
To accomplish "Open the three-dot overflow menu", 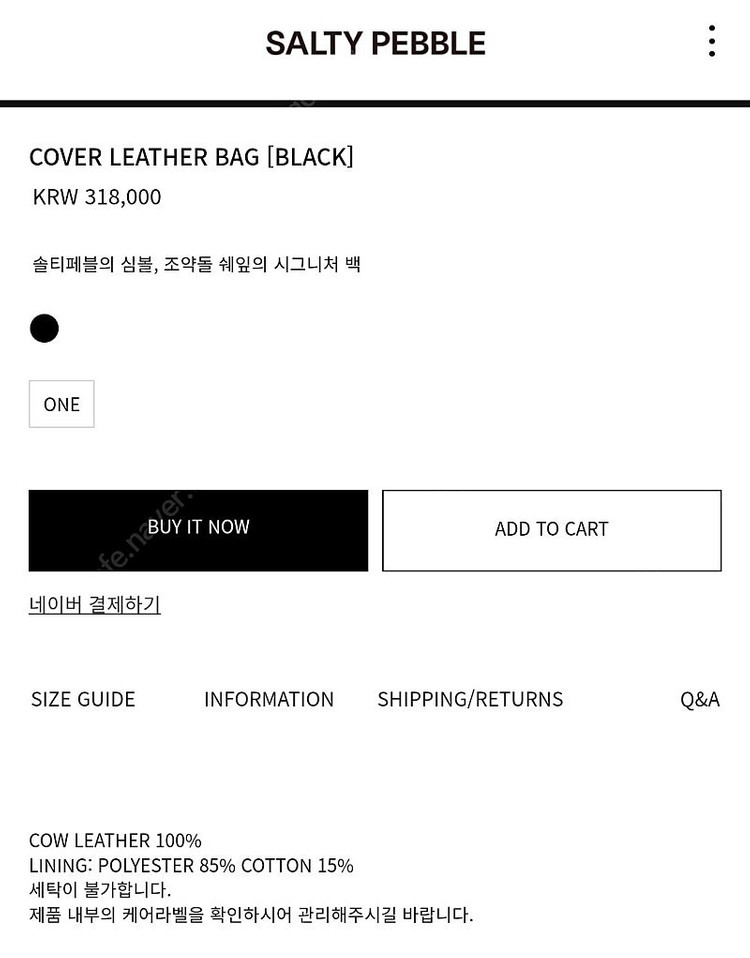I will 711,42.
